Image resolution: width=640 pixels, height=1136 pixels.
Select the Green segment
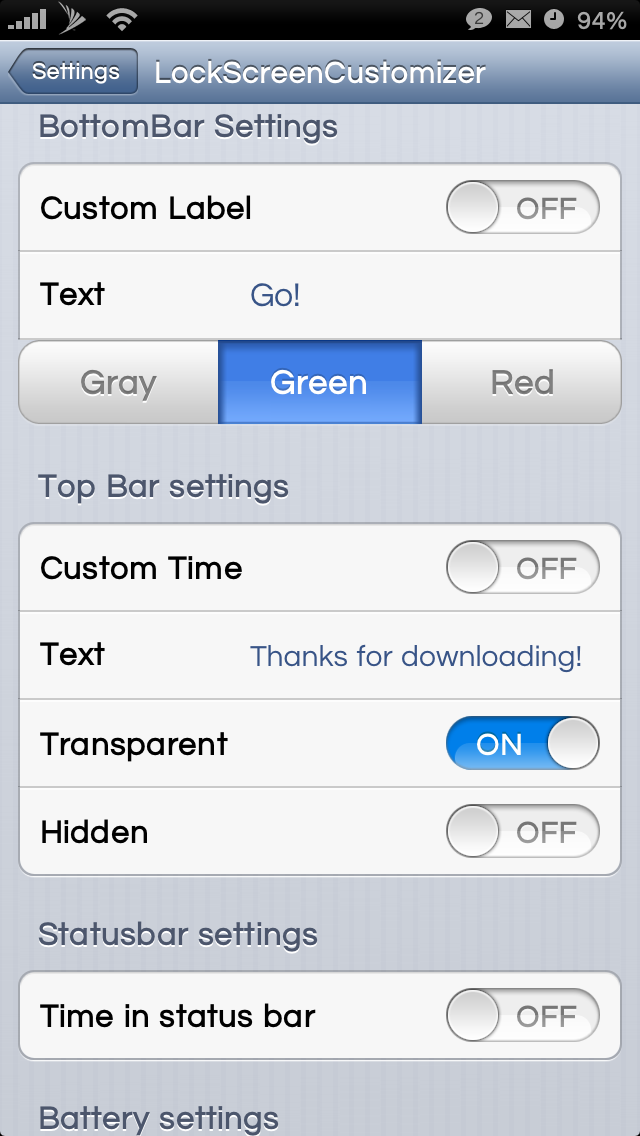[x=320, y=382]
